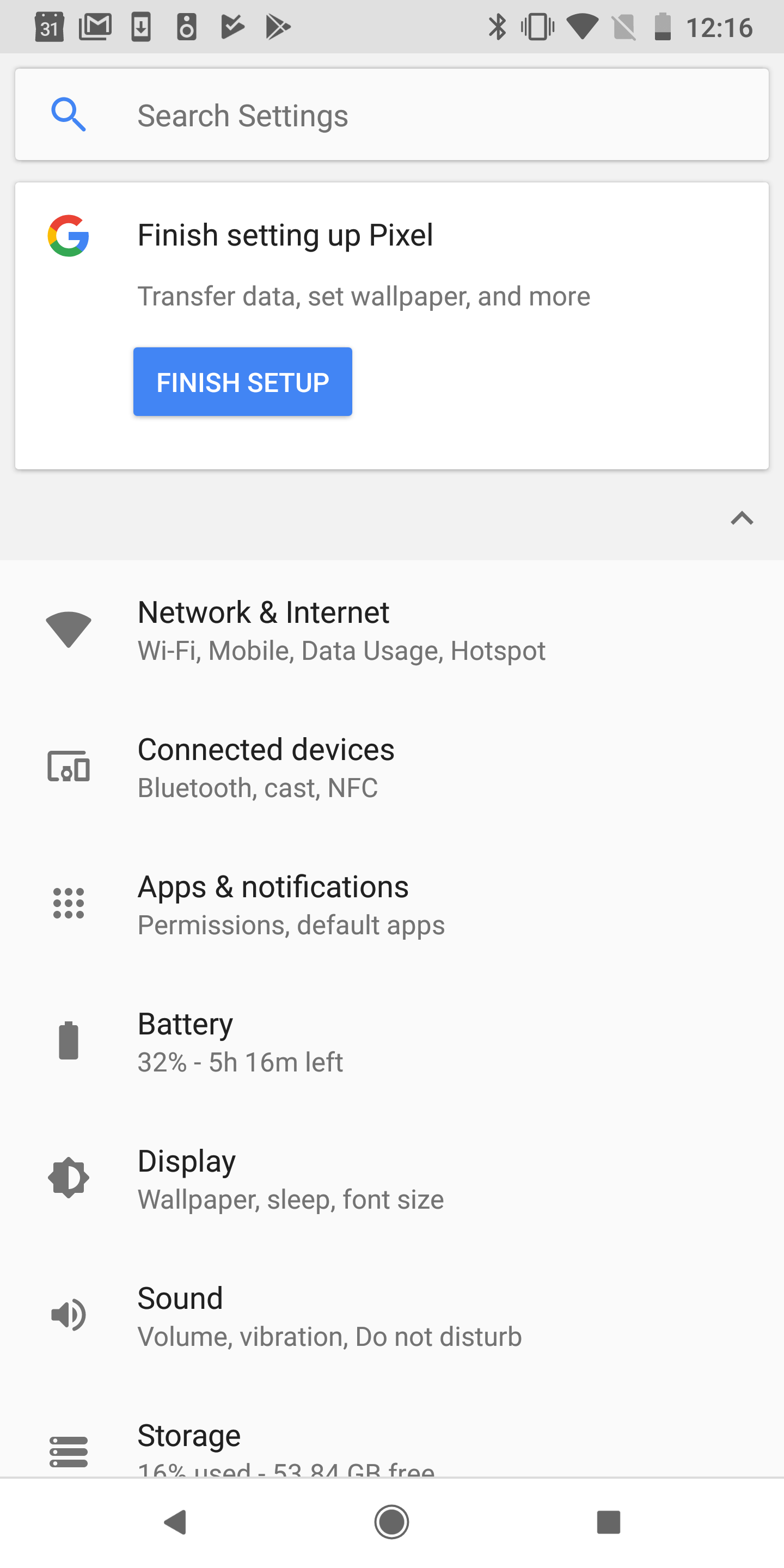
Task: Tap the FINISH SETUP button
Action: (x=242, y=382)
